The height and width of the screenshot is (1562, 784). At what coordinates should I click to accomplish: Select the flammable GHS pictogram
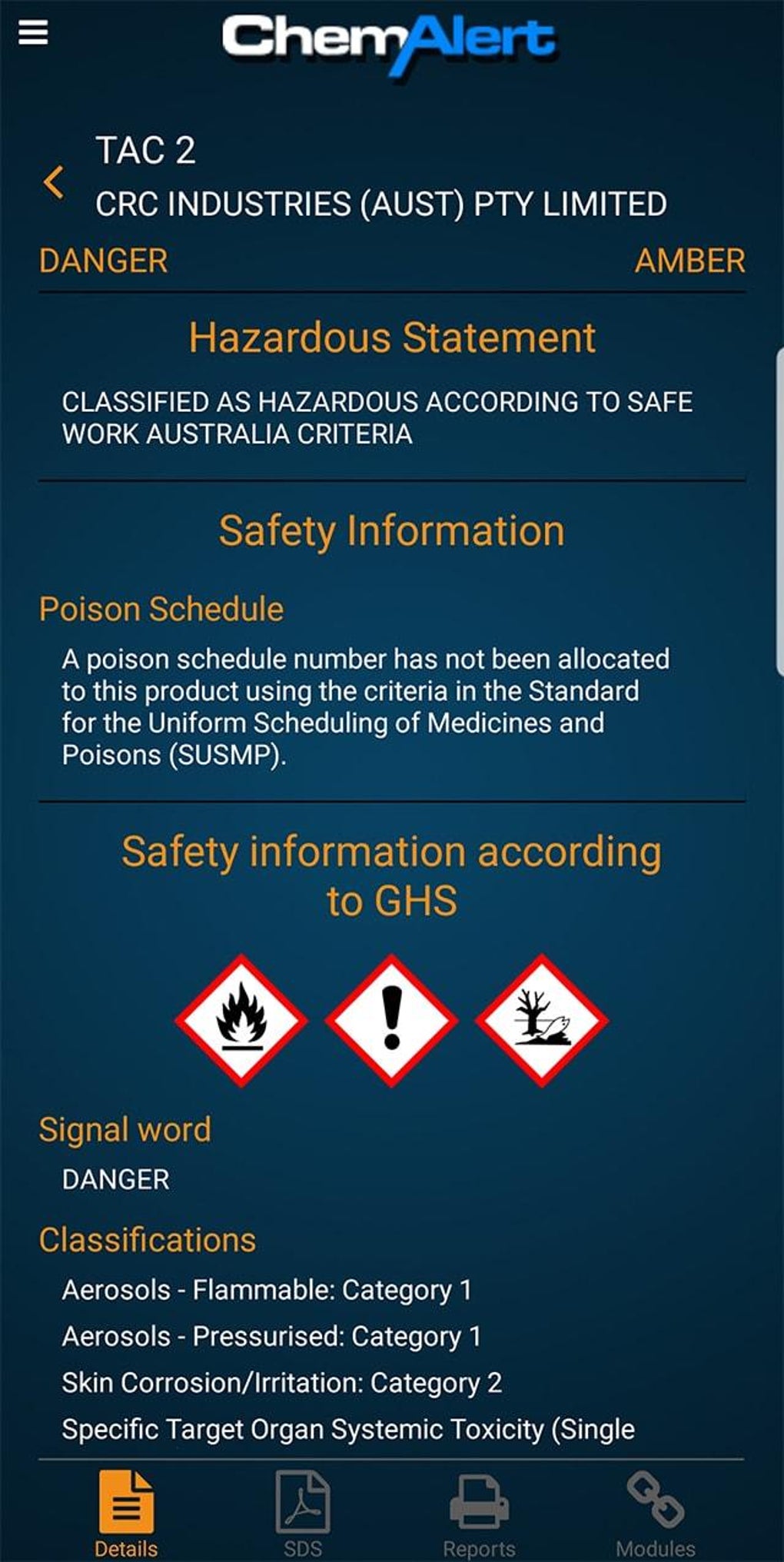[x=243, y=1022]
